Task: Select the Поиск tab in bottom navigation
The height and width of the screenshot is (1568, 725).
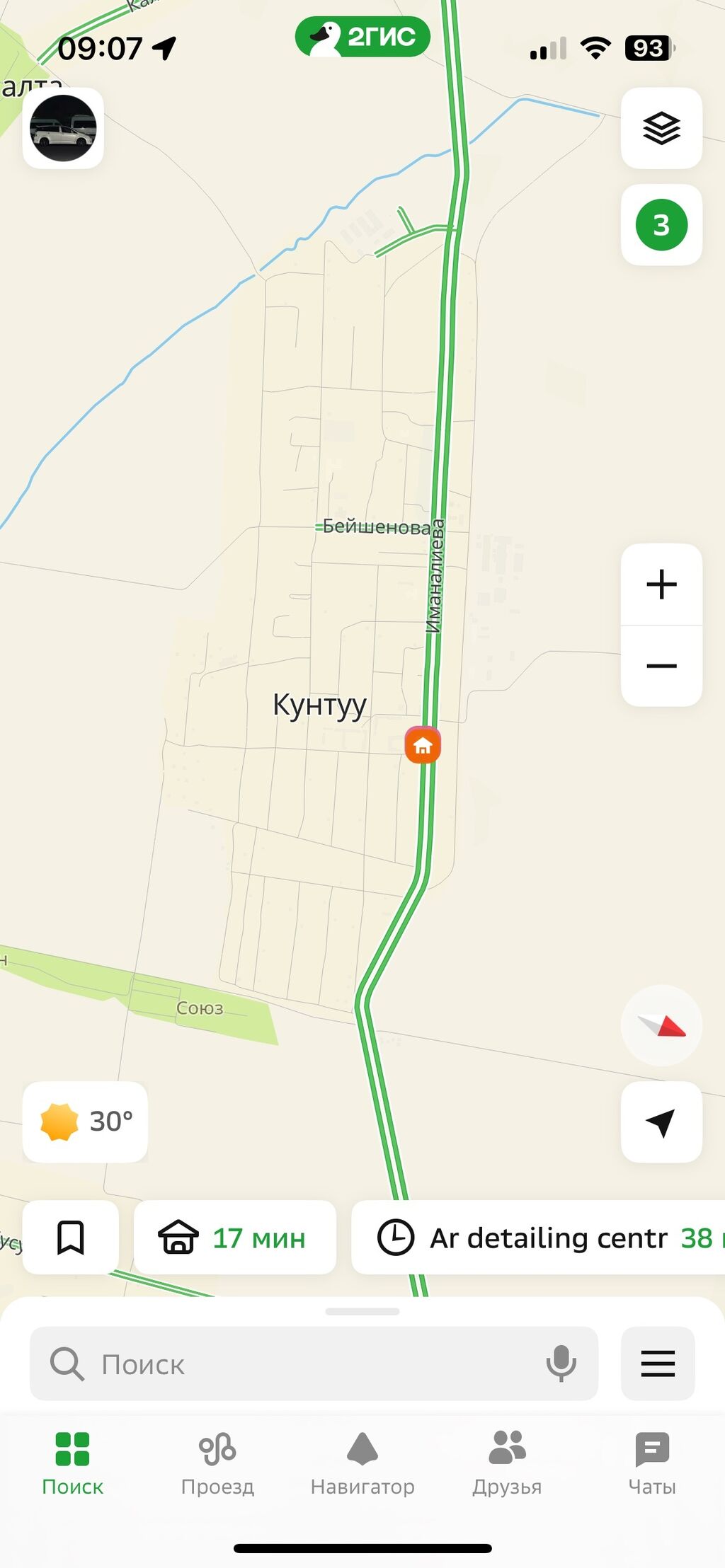Action: 72,1463
